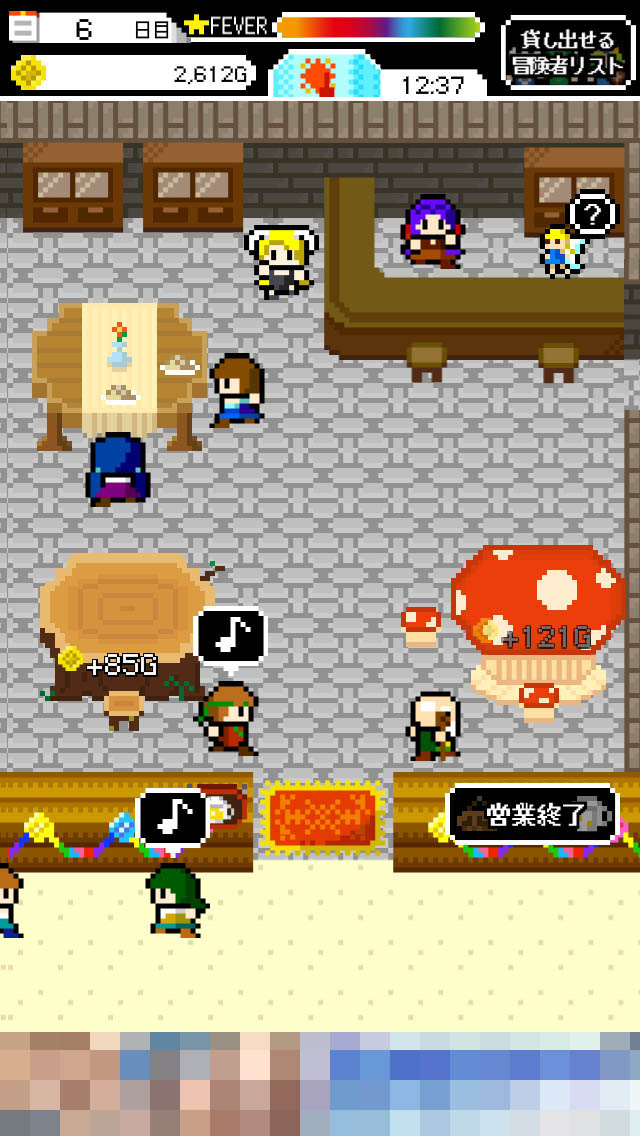The height and width of the screenshot is (1136, 640).
Task: Collect the +85G coins at stump table
Action: (110, 662)
